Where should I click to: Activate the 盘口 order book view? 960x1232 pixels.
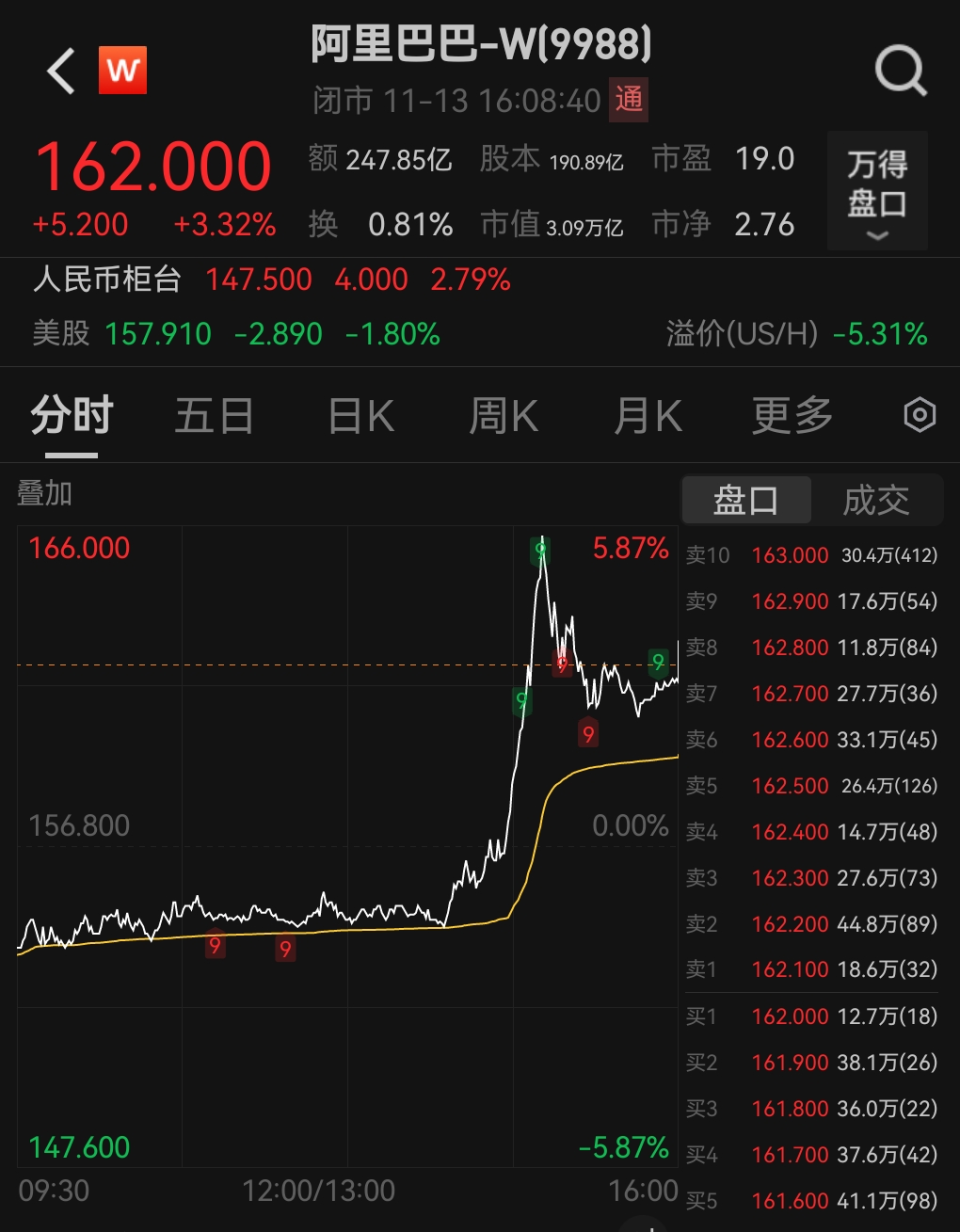pyautogui.click(x=745, y=500)
